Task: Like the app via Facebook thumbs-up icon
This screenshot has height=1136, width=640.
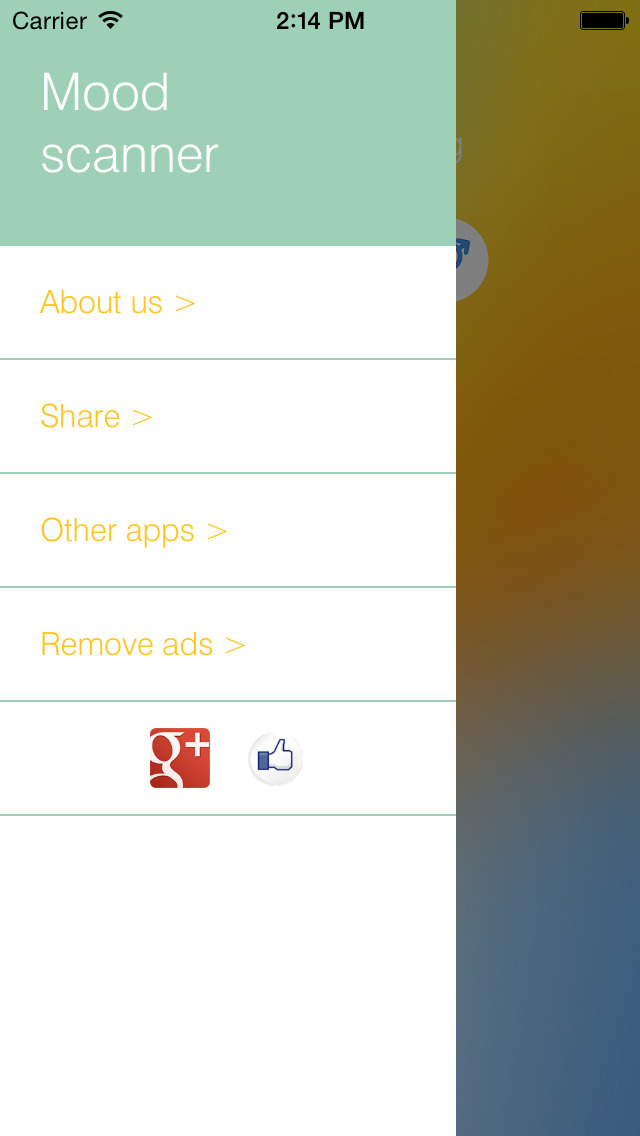Action: pyautogui.click(x=275, y=759)
